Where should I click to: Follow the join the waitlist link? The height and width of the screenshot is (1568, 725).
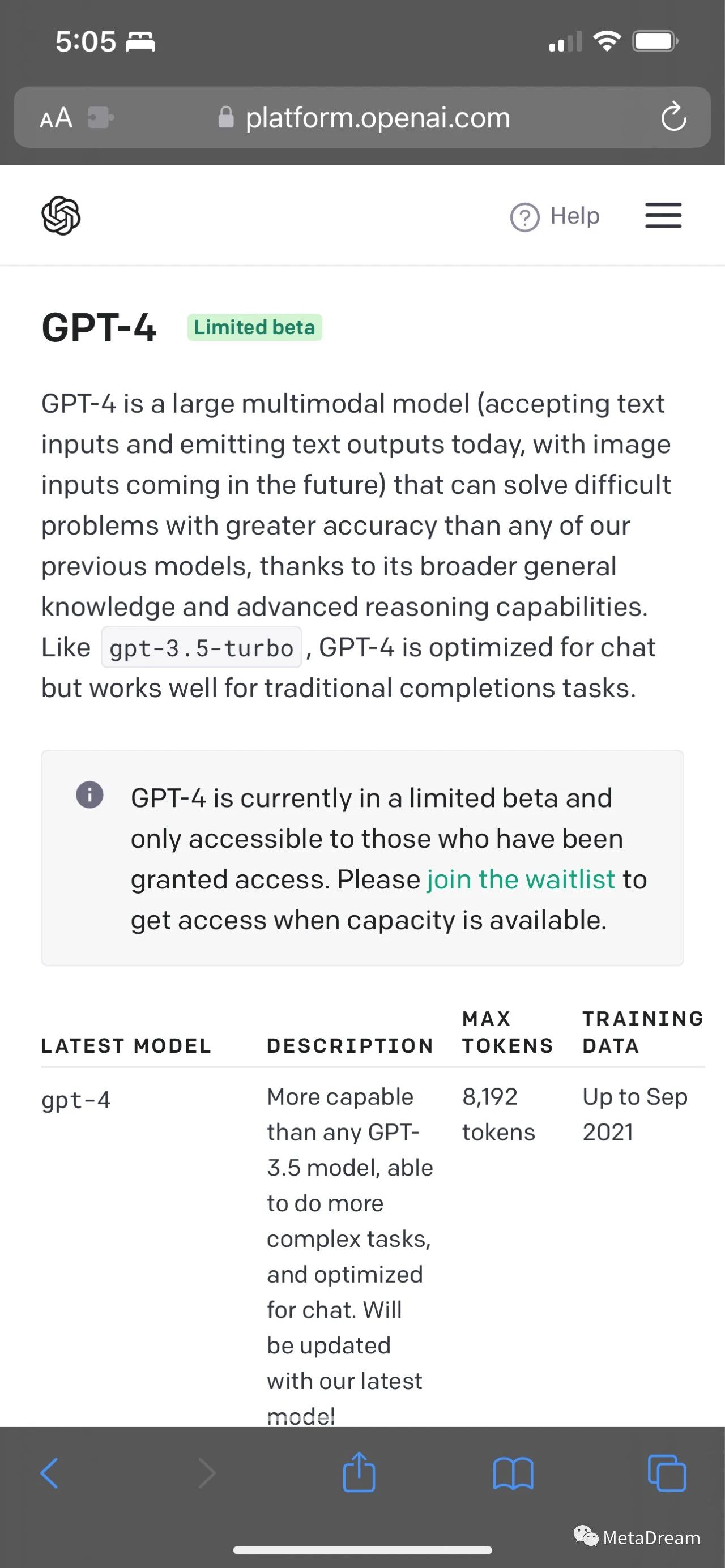[521, 879]
